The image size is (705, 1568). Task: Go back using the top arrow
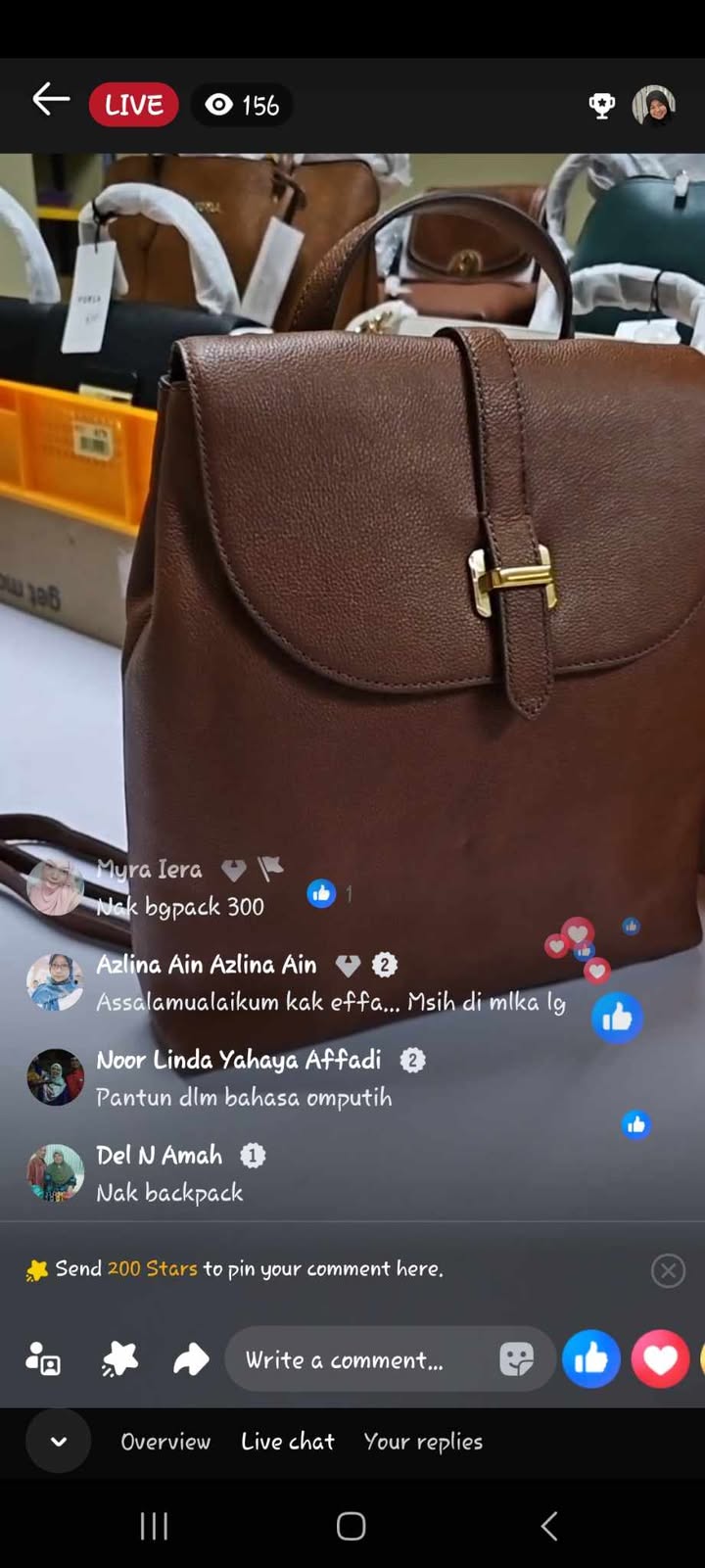pyautogui.click(x=51, y=100)
